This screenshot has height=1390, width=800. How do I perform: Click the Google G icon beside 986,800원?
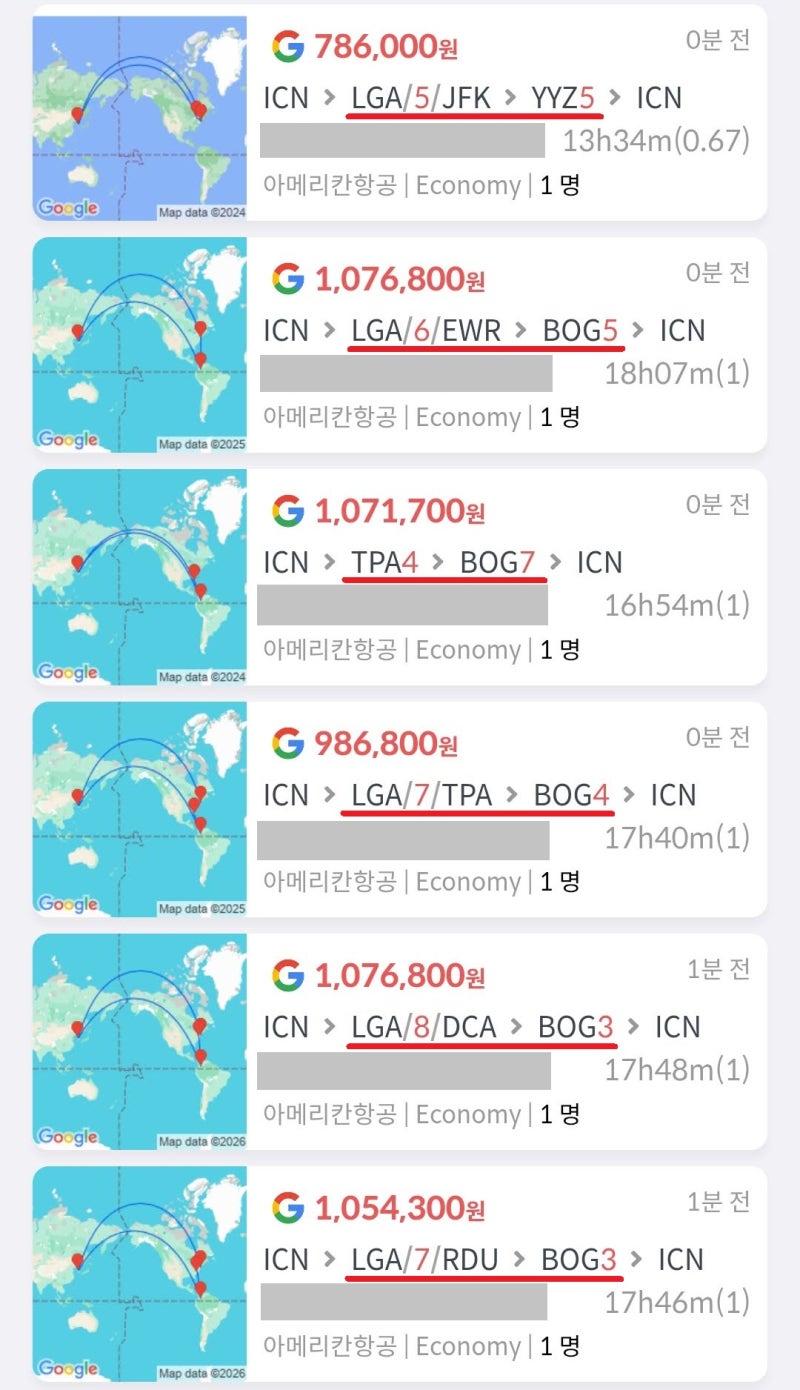(x=287, y=743)
